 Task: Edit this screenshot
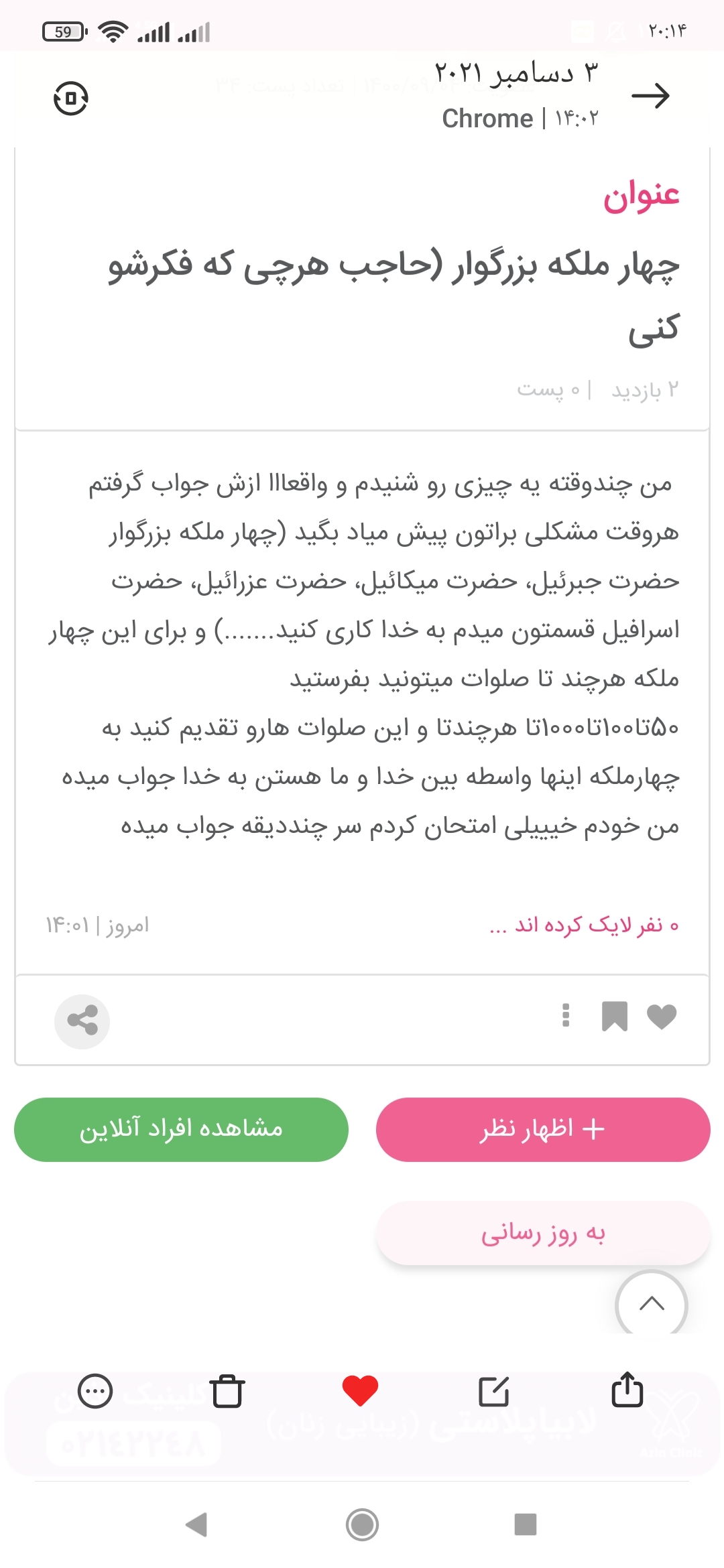pyautogui.click(x=494, y=1392)
